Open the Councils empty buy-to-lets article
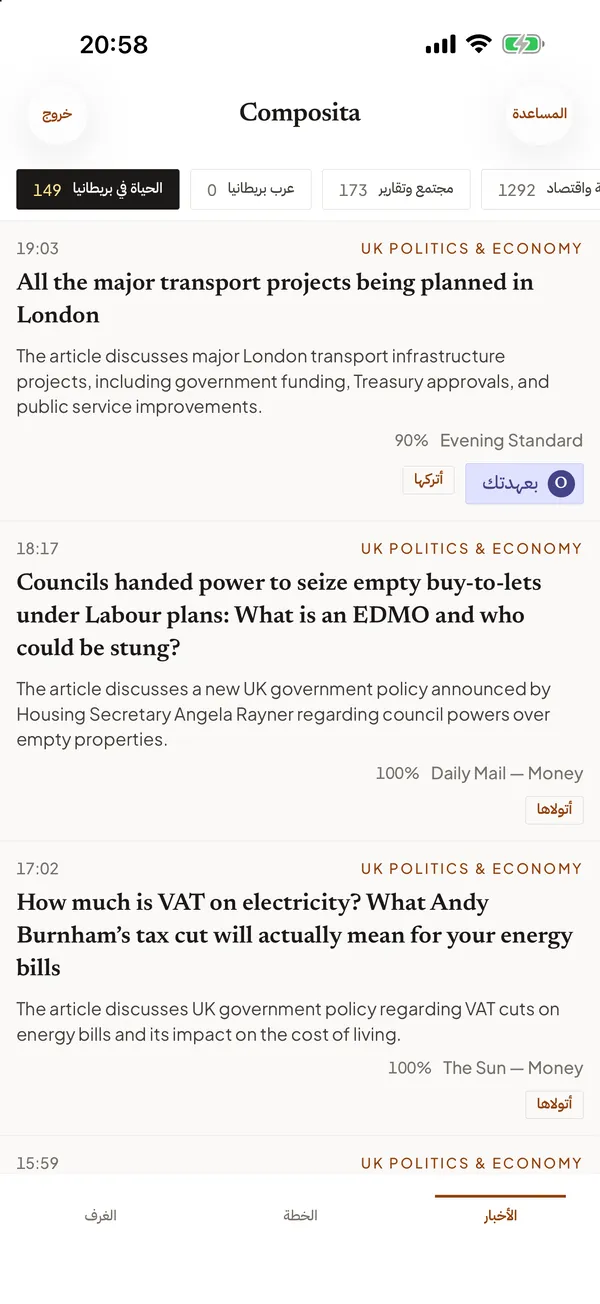 pyautogui.click(x=271, y=615)
